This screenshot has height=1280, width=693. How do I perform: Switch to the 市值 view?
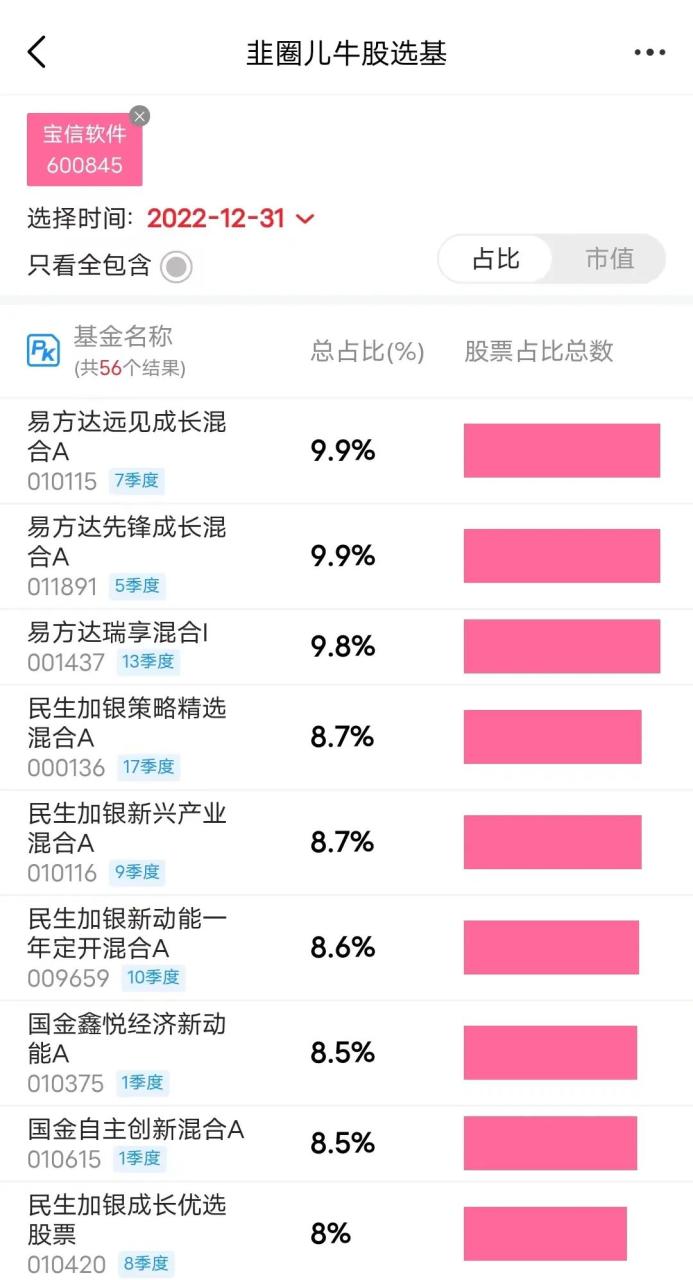pos(609,259)
